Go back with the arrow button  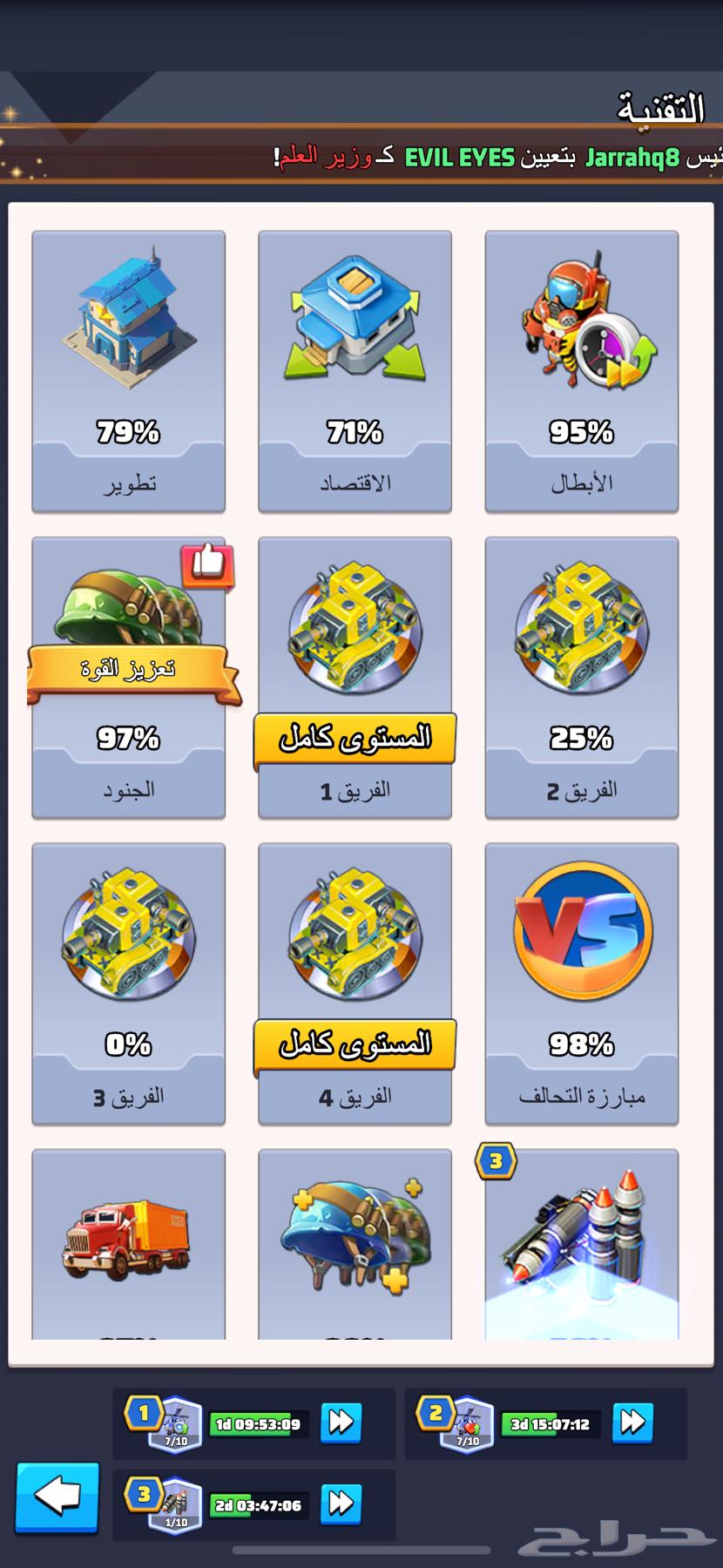pyautogui.click(x=57, y=1497)
